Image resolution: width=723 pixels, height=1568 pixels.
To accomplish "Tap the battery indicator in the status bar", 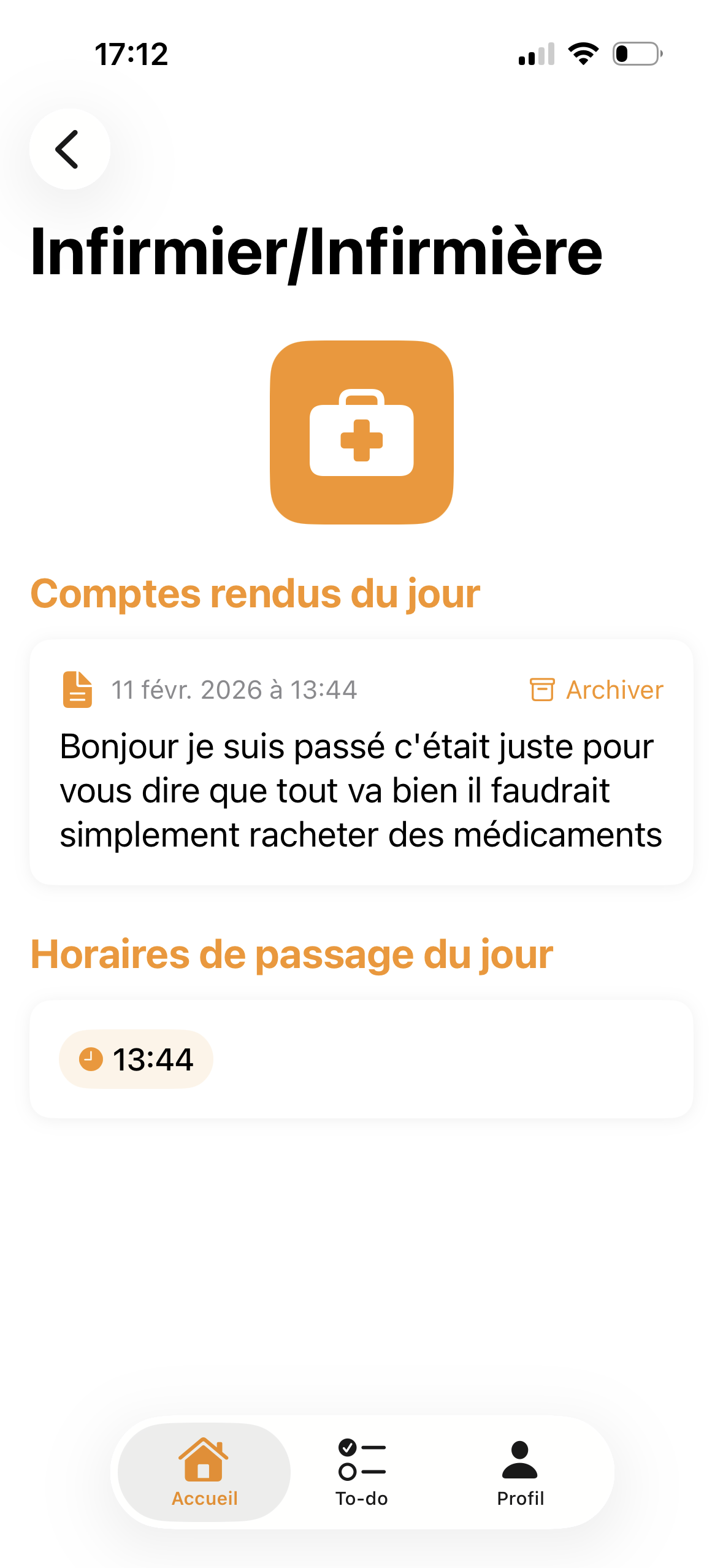I will point(635,55).
